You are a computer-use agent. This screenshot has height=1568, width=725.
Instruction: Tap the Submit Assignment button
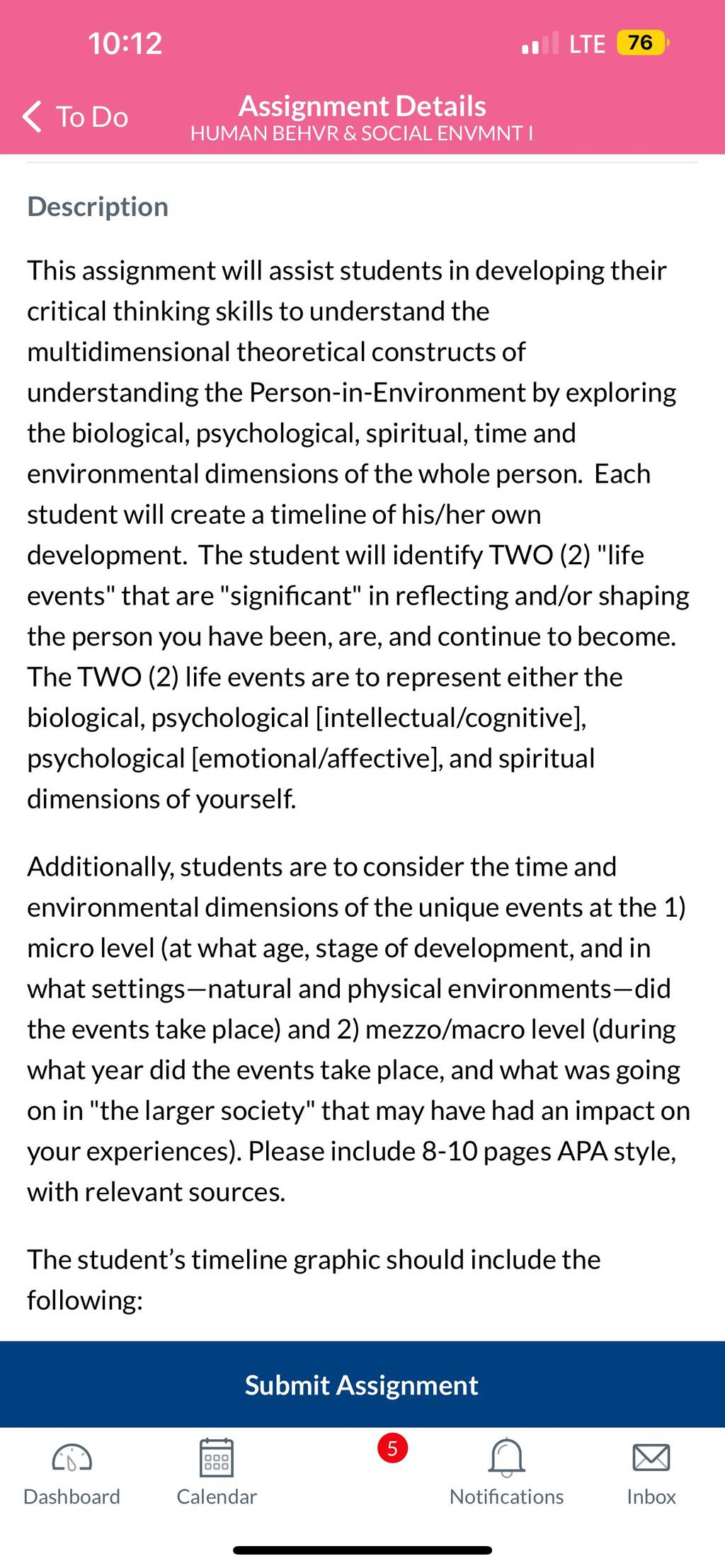[362, 1384]
